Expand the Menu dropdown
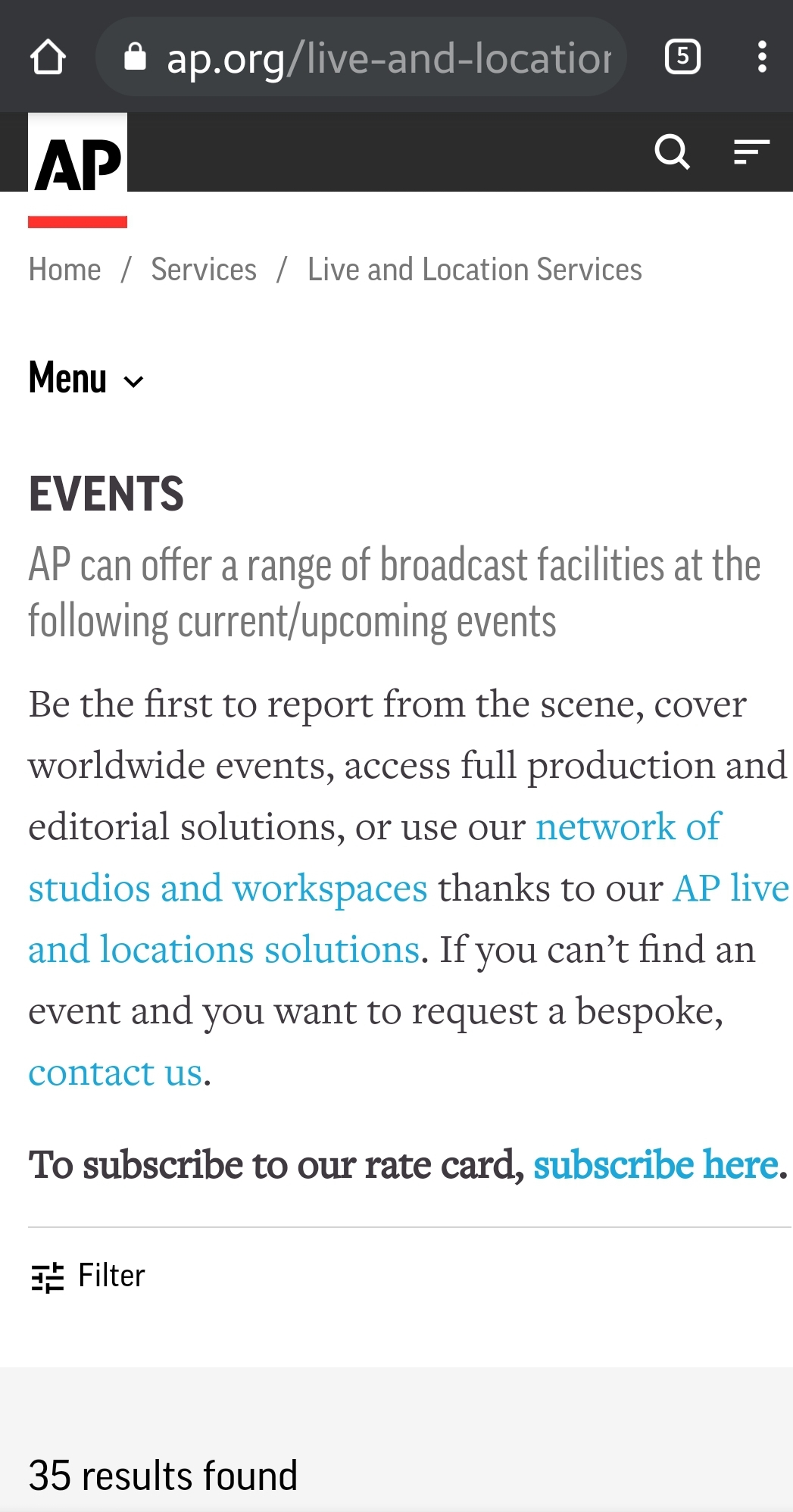The image size is (793, 1512). coord(86,378)
